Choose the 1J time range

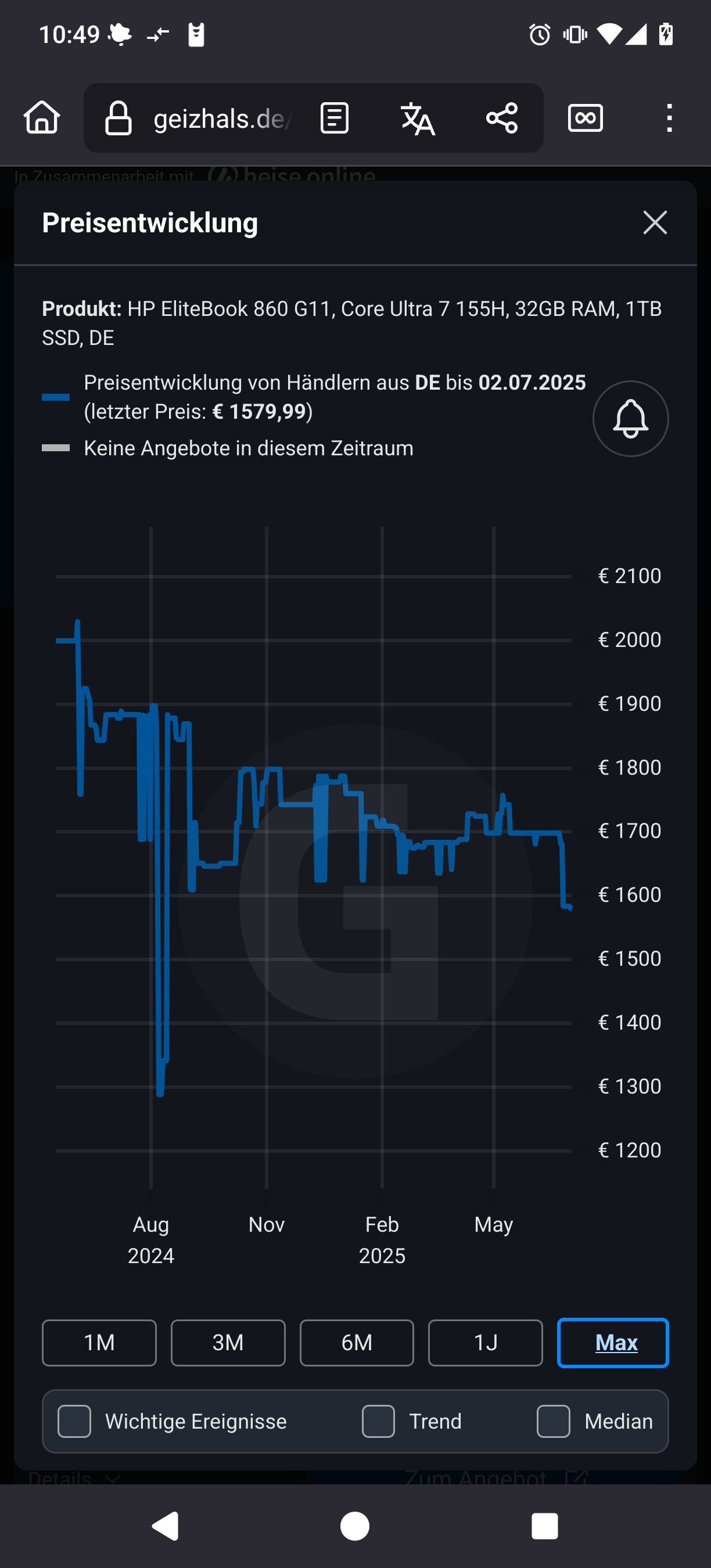(x=485, y=1343)
